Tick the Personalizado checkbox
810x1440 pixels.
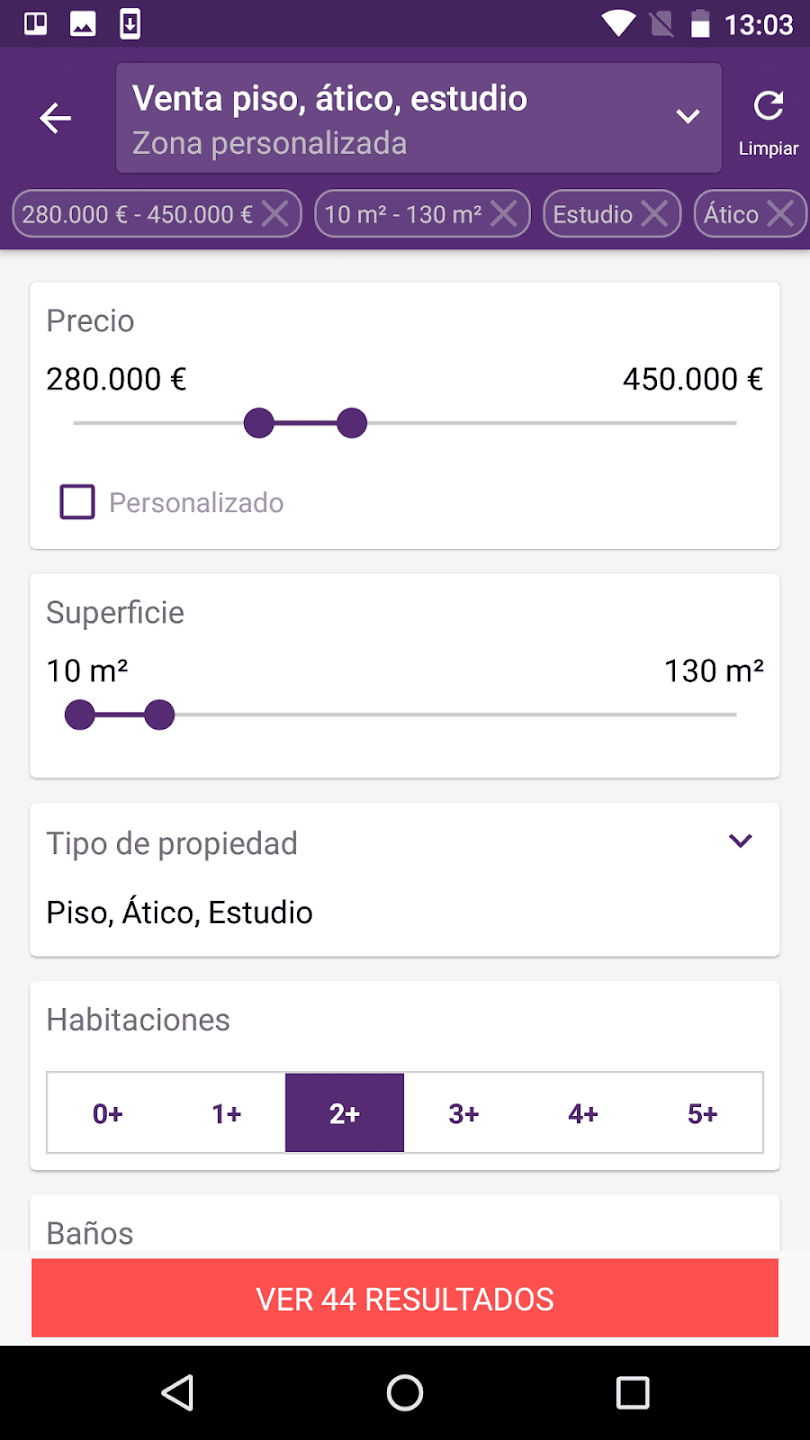click(x=78, y=502)
